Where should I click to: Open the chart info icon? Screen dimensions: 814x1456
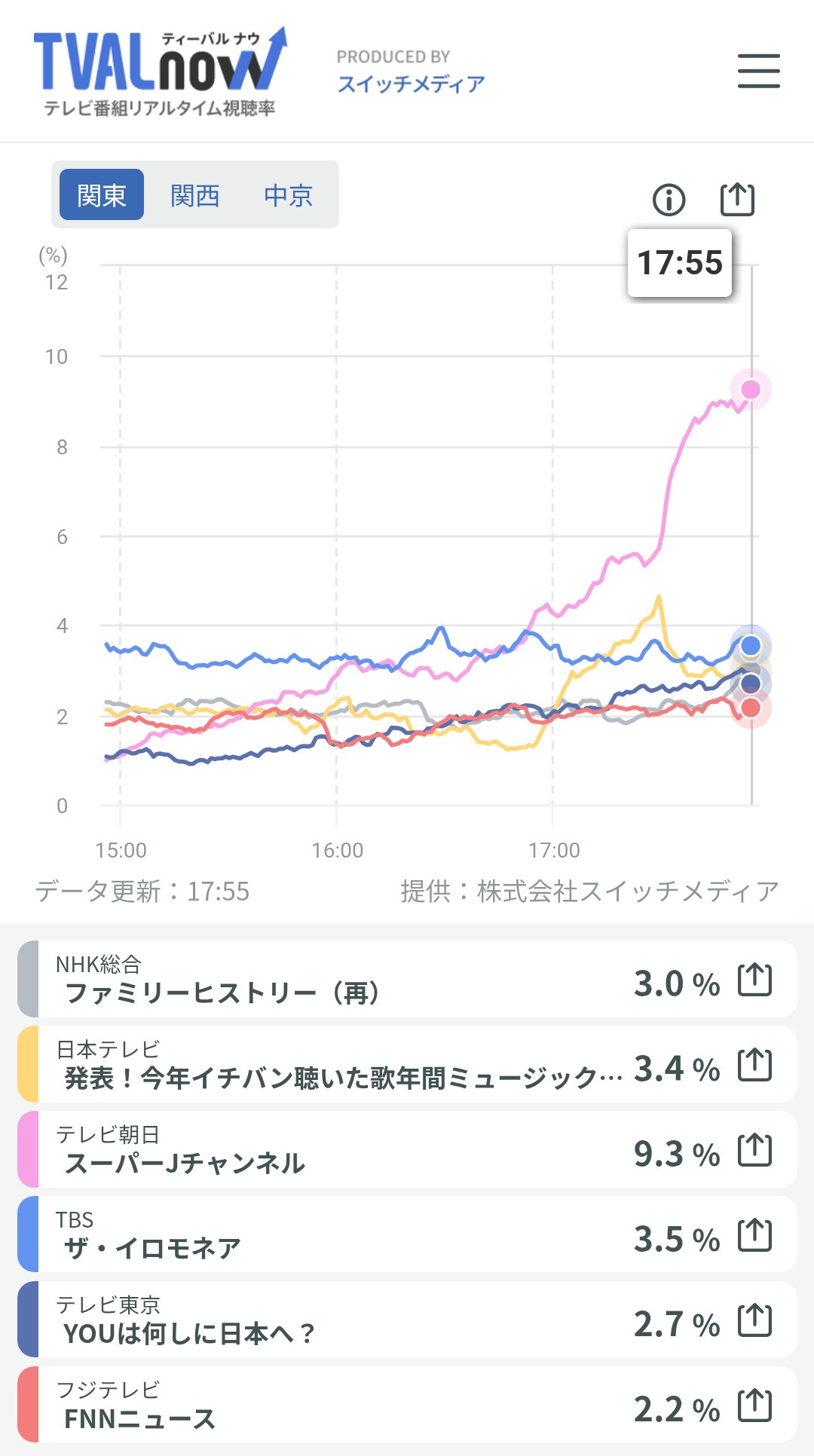coord(669,200)
